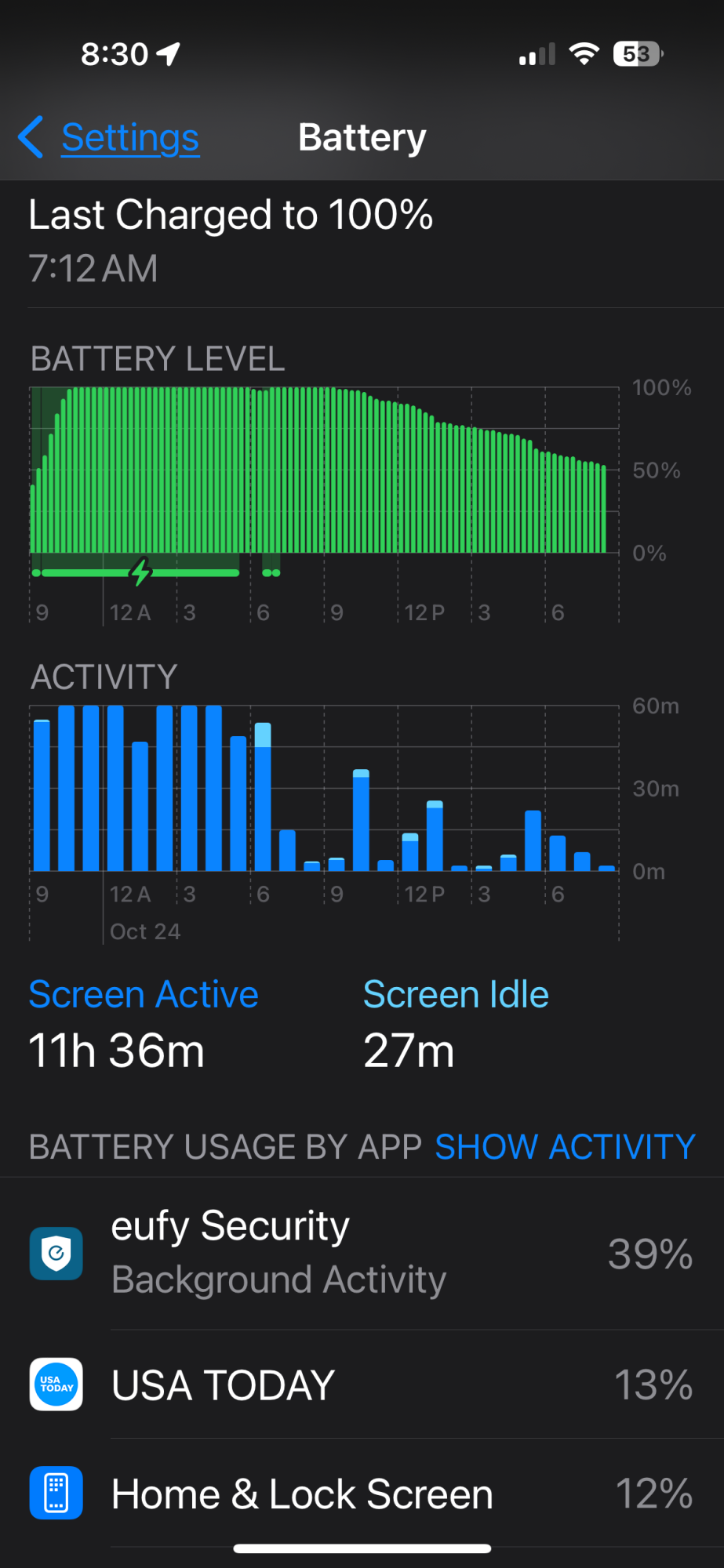Open Home & Lock Screen usage row
Screen dimensions: 724x1568
point(362,1494)
